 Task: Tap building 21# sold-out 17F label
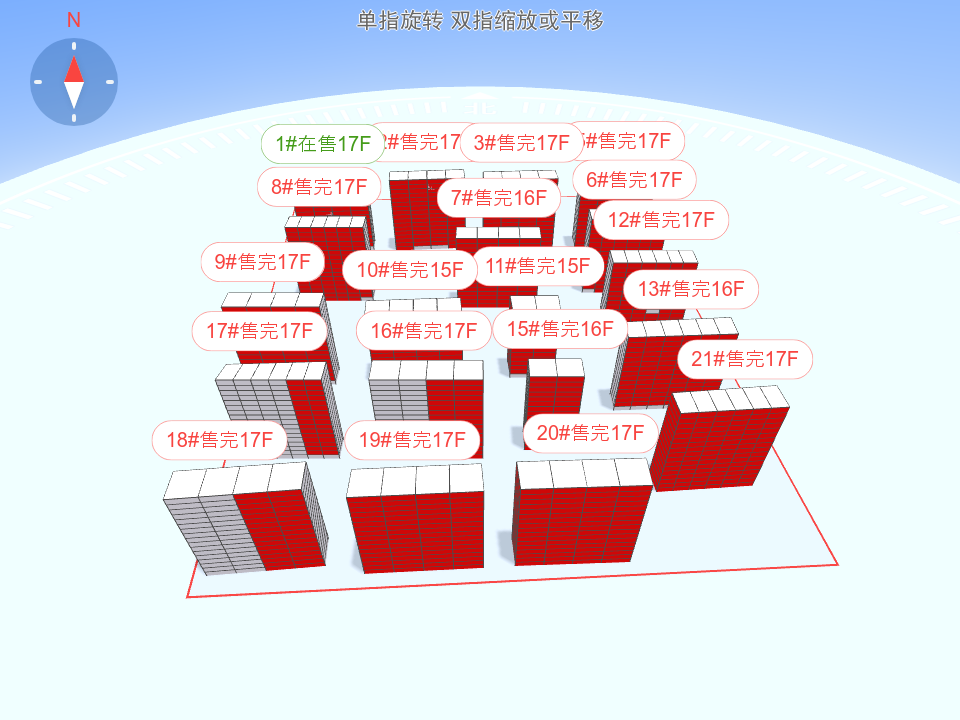(x=745, y=359)
